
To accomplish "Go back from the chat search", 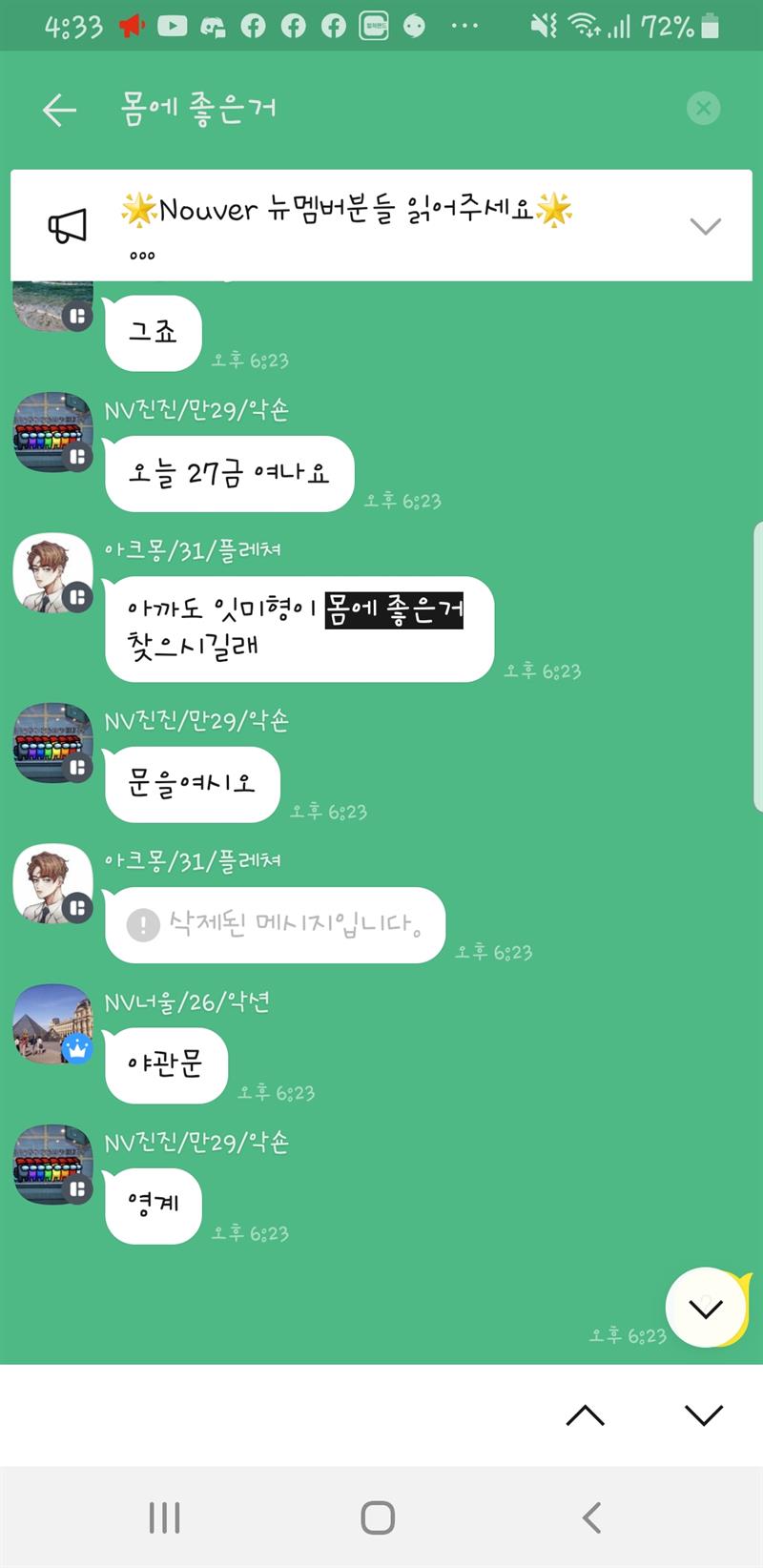I will coord(59,110).
